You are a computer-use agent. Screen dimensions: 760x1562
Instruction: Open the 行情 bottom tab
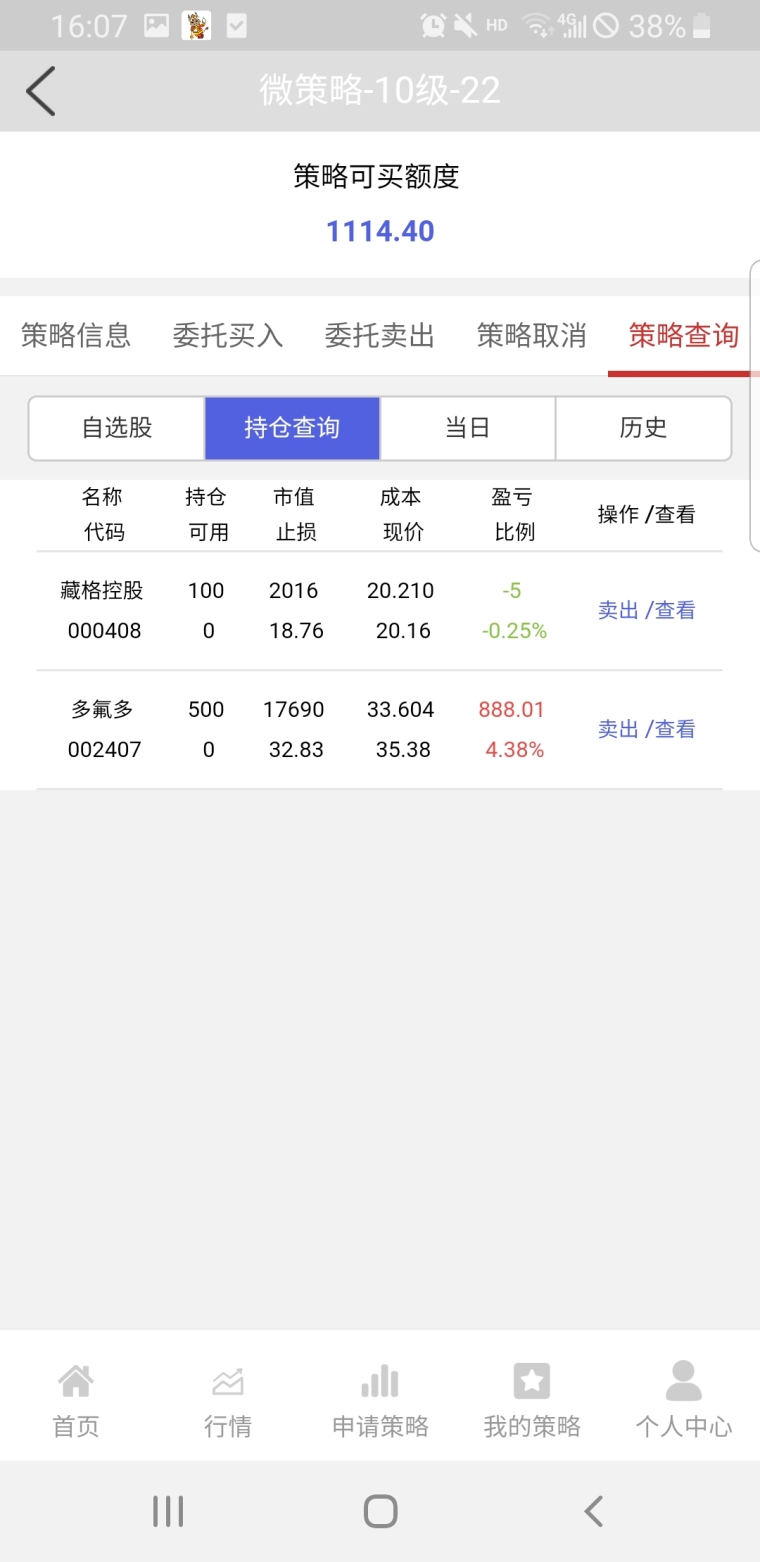point(228,1399)
